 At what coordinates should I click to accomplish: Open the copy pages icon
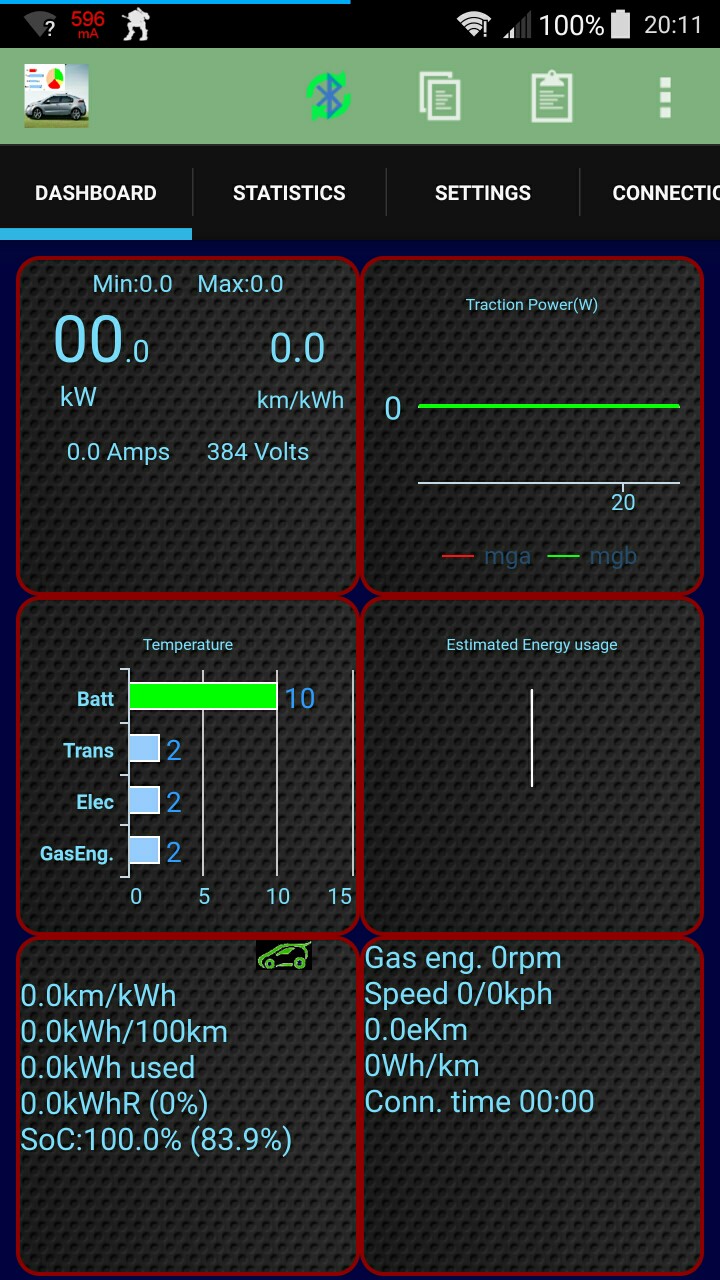click(x=440, y=97)
